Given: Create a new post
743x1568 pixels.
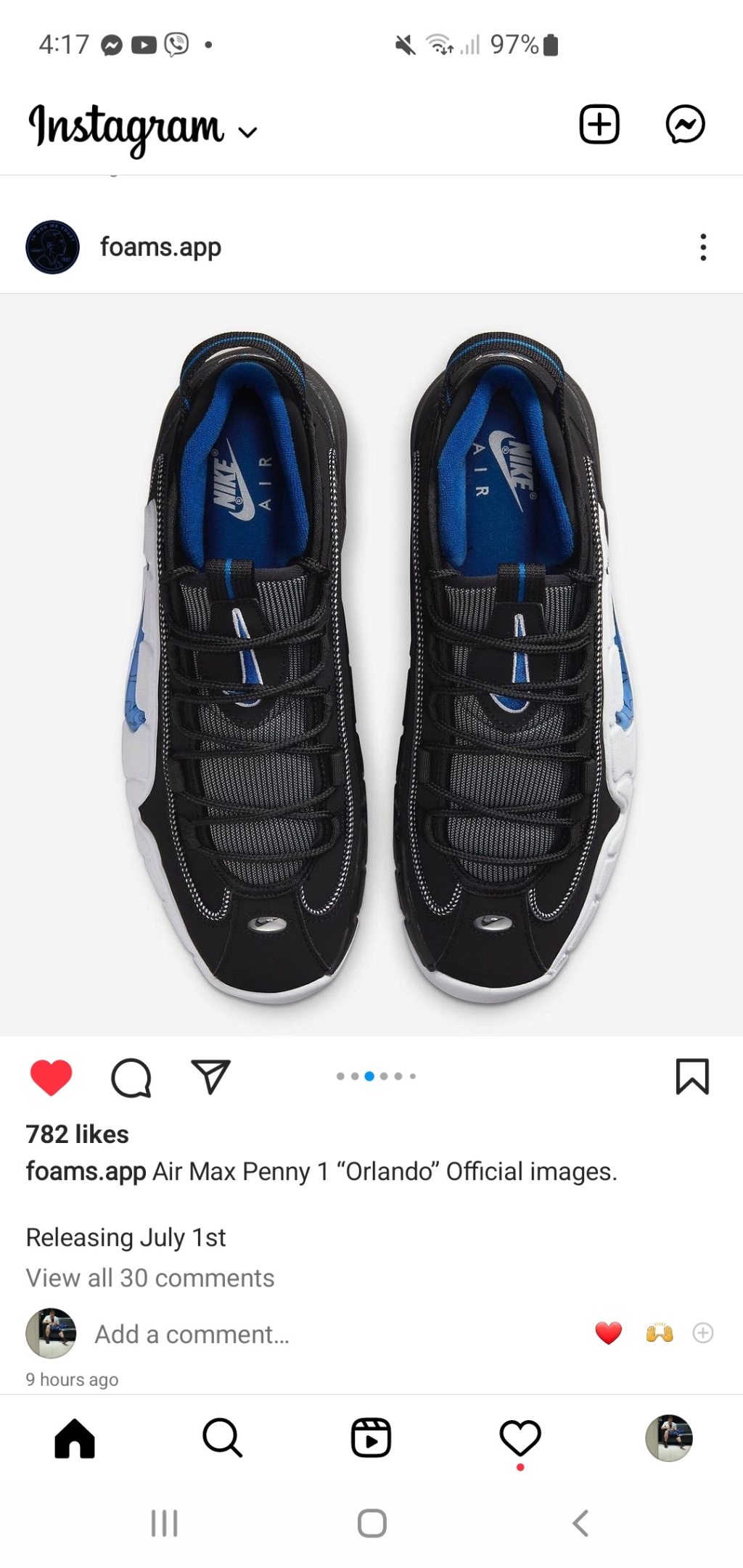Looking at the screenshot, I should click(599, 125).
